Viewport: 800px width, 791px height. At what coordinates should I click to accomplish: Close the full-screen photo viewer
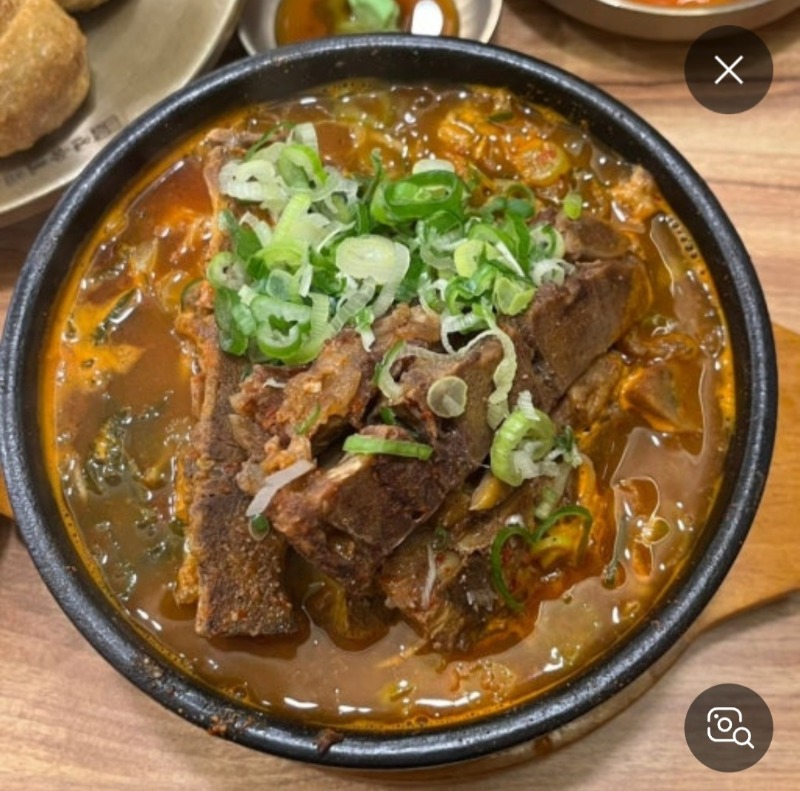point(728,69)
